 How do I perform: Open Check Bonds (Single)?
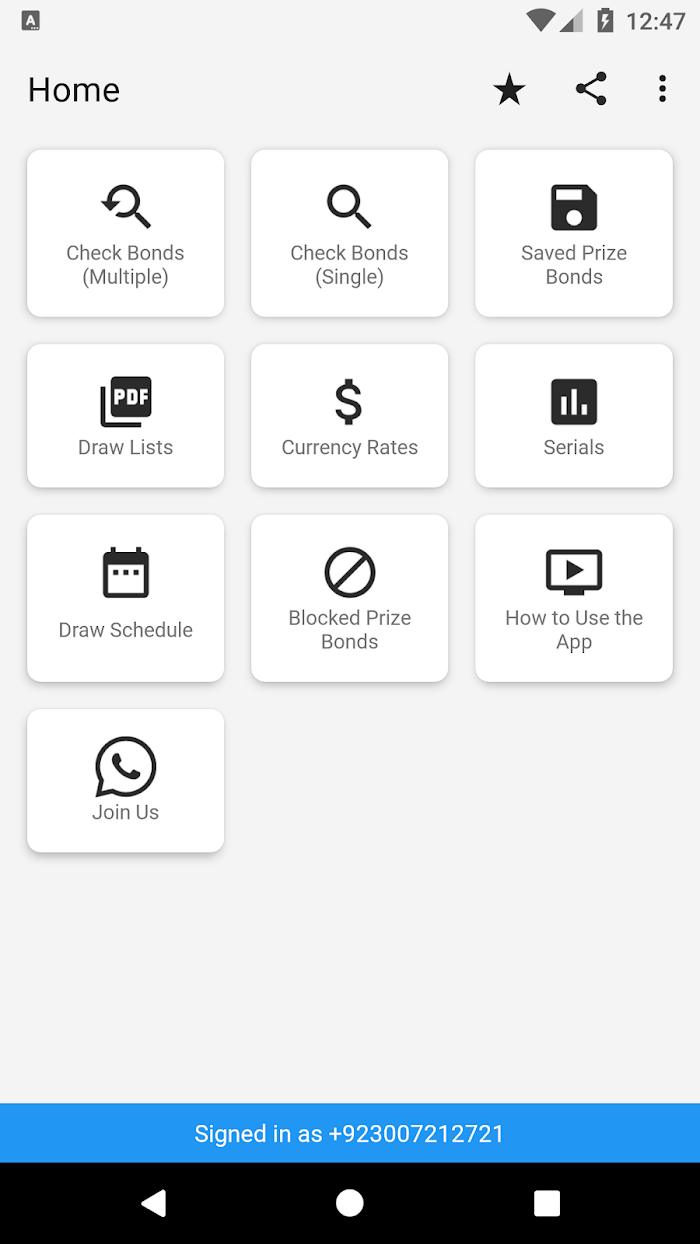coord(349,233)
